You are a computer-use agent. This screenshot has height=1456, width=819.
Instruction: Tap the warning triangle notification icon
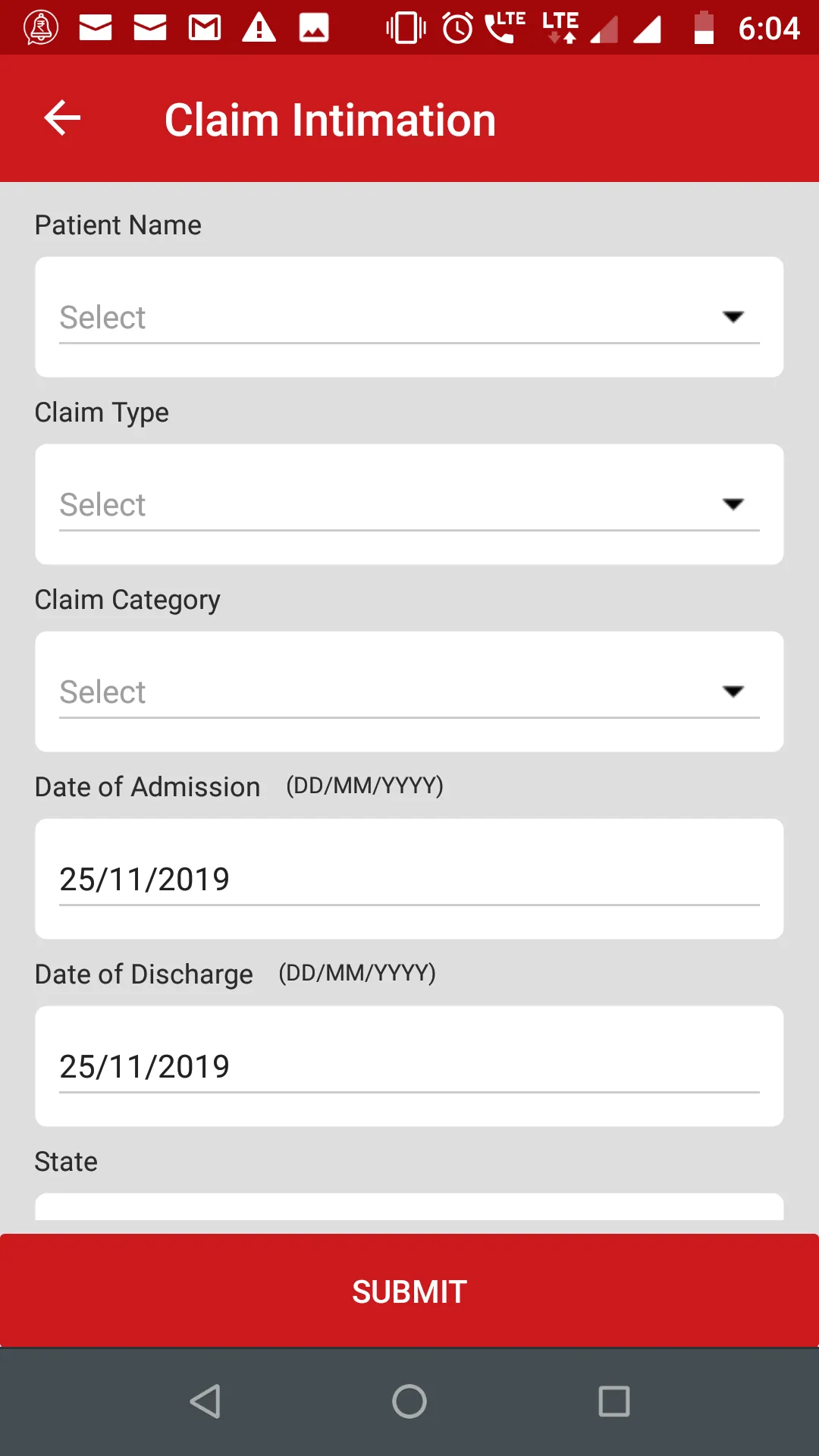[258, 27]
